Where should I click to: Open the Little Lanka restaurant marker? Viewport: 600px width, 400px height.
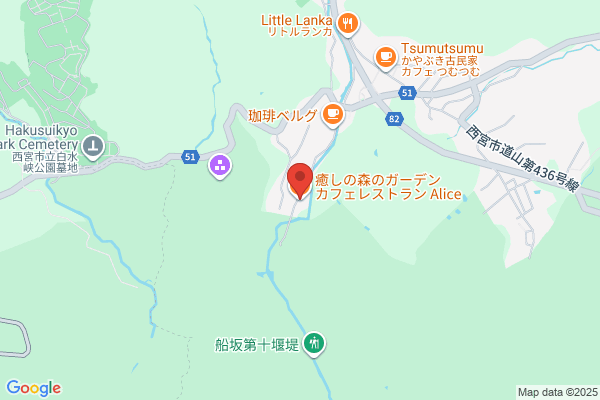pos(348,24)
